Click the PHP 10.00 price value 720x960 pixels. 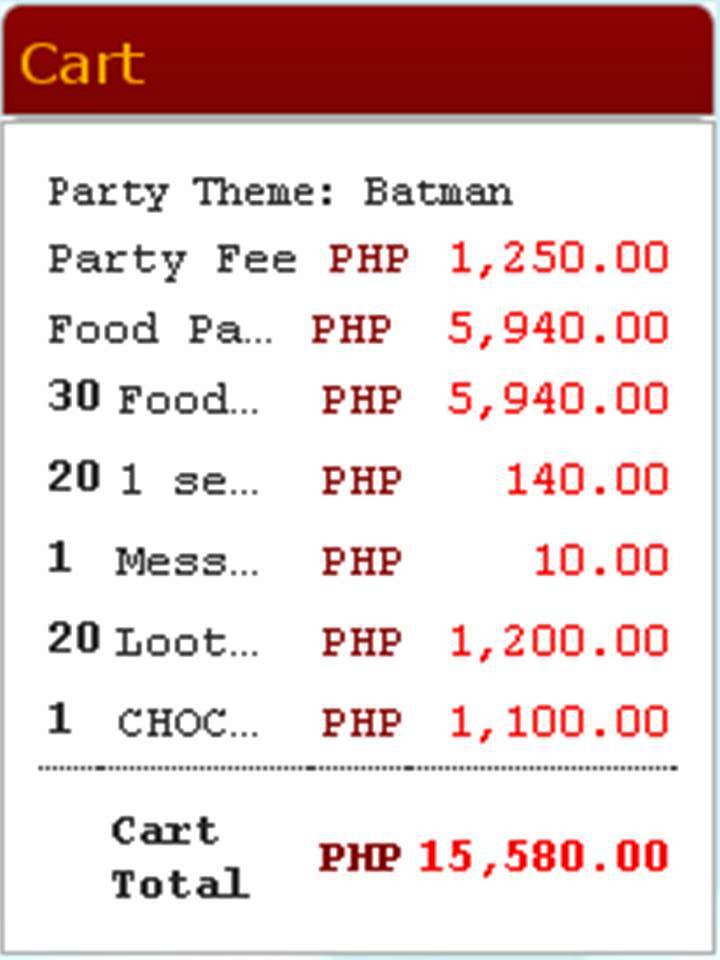(600, 559)
